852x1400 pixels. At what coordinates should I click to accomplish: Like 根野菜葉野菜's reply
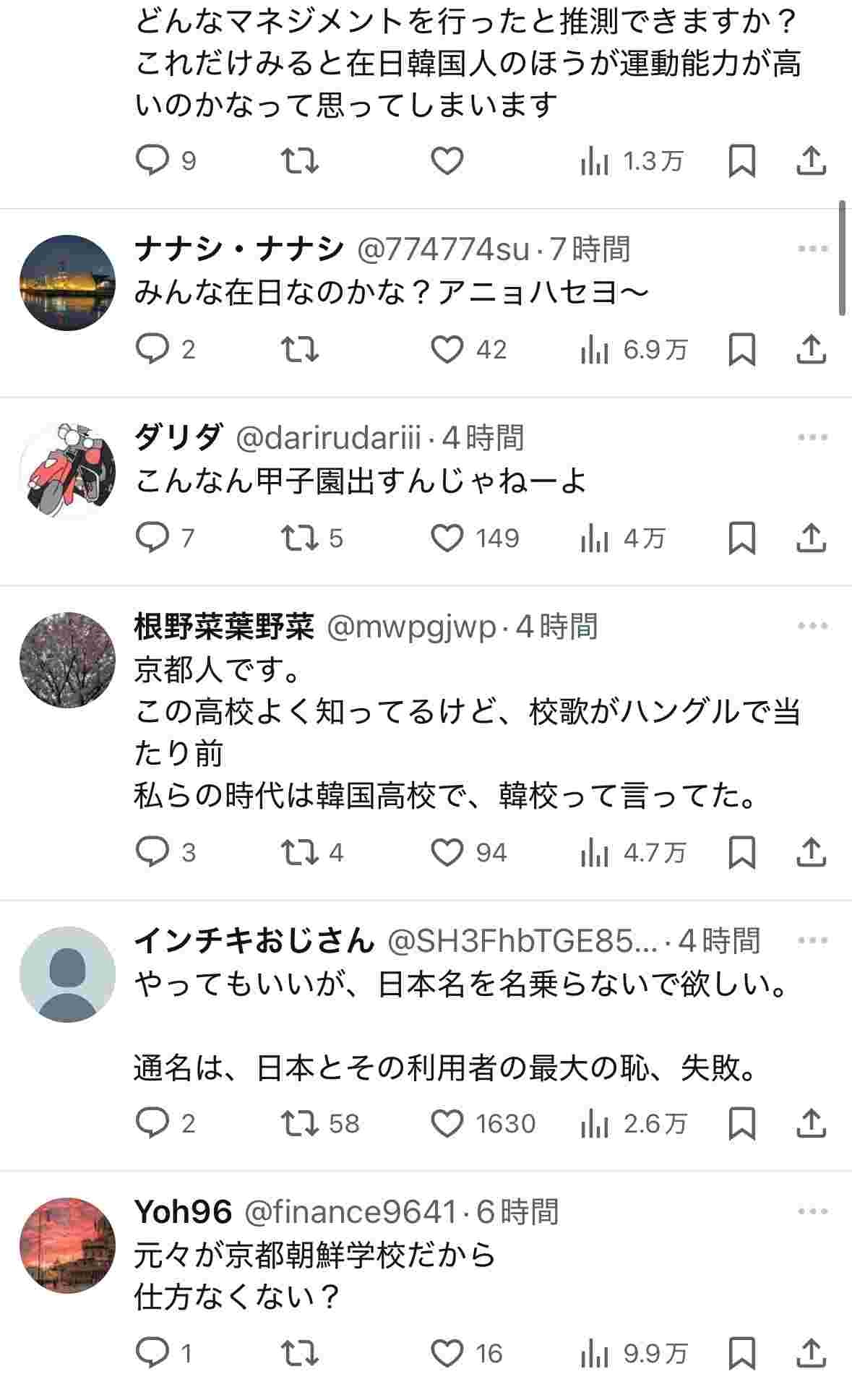pos(447,852)
